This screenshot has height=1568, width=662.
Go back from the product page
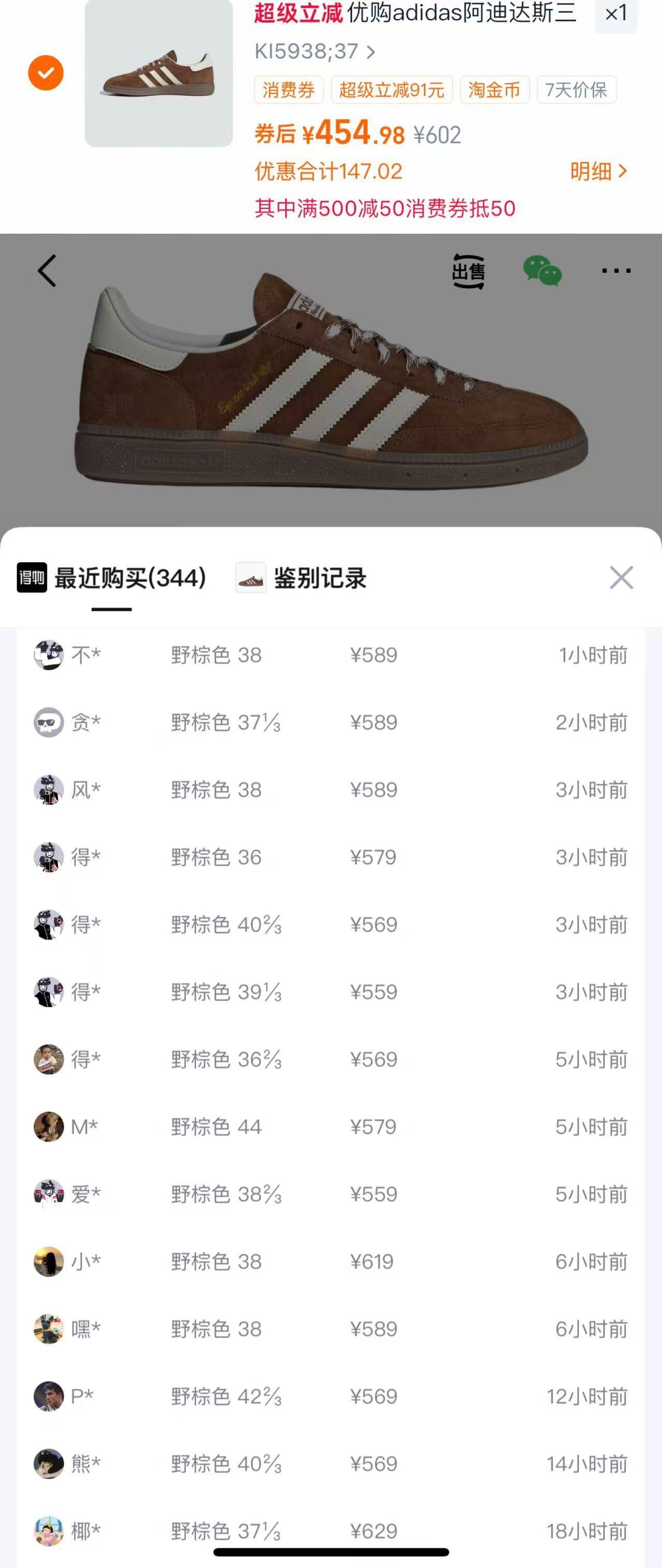(47, 271)
